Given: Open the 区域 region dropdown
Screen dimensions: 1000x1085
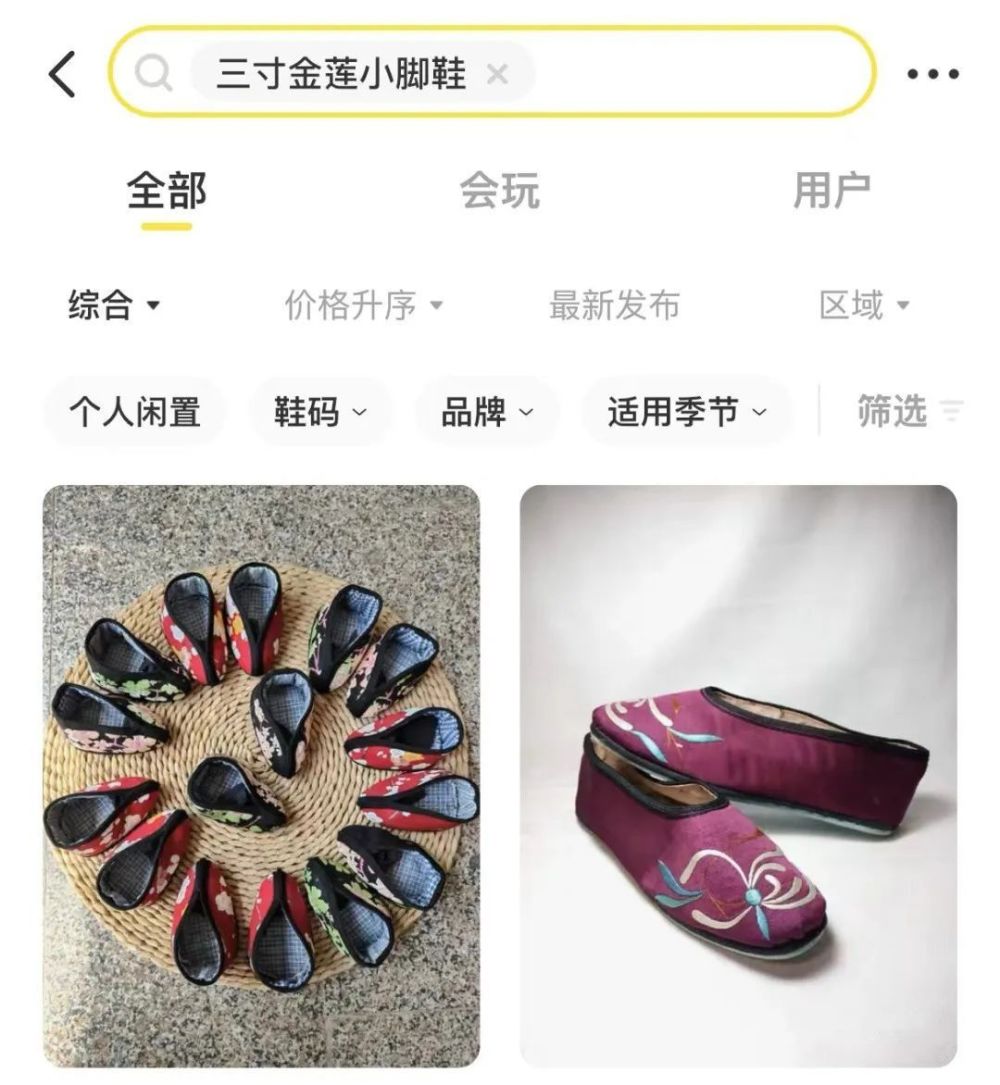Looking at the screenshot, I should pyautogui.click(x=864, y=305).
